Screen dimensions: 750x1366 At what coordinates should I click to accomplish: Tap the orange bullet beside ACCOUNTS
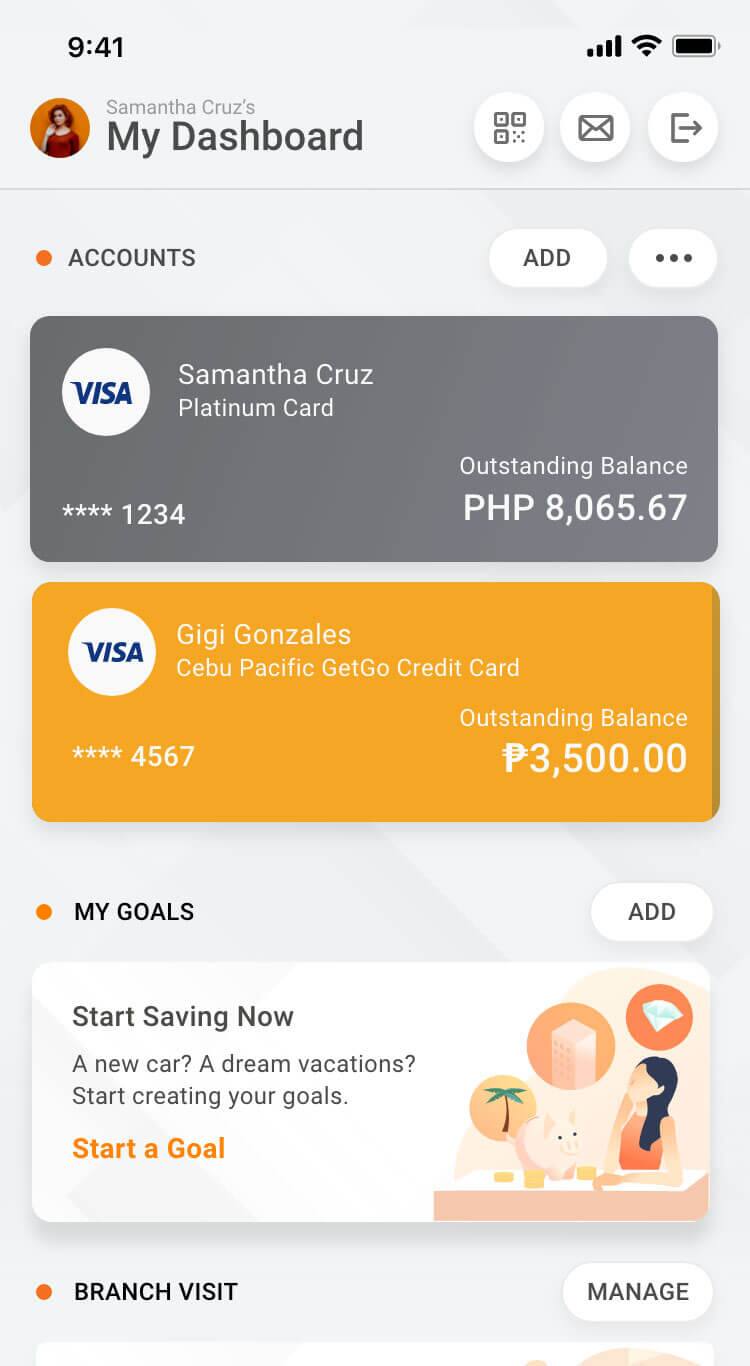(x=44, y=257)
